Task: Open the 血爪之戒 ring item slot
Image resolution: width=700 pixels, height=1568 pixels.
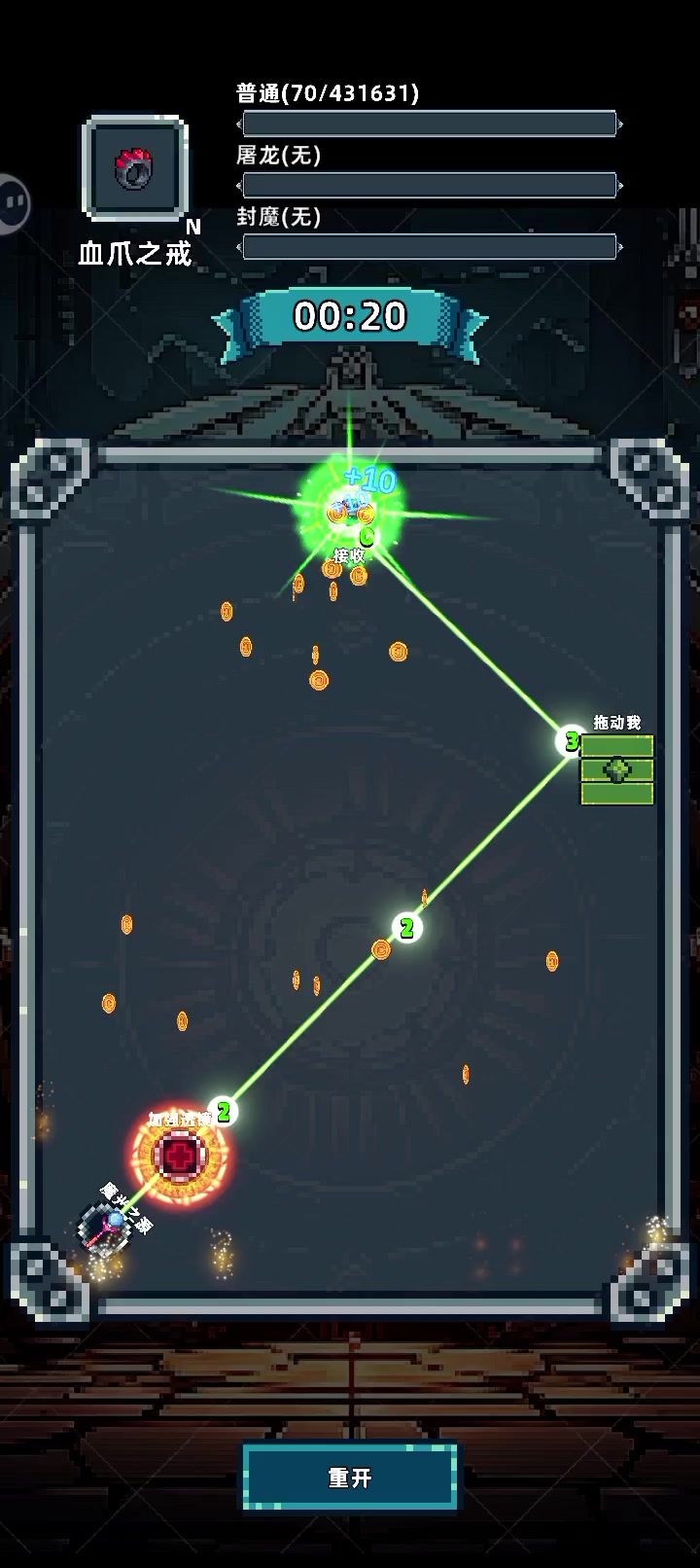Action: pos(135,168)
